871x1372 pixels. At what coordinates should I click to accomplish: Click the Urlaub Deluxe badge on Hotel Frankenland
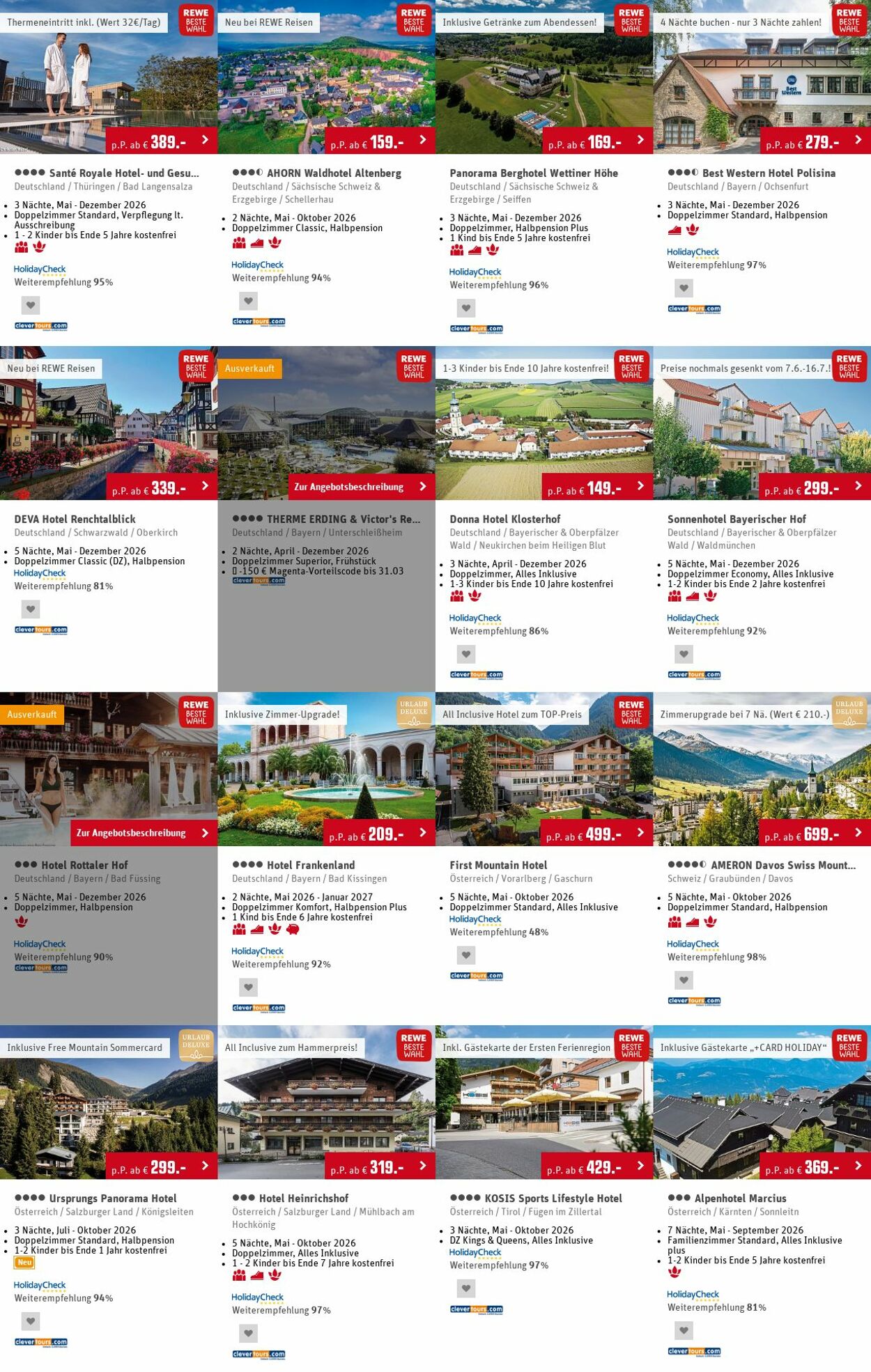pyautogui.click(x=416, y=713)
